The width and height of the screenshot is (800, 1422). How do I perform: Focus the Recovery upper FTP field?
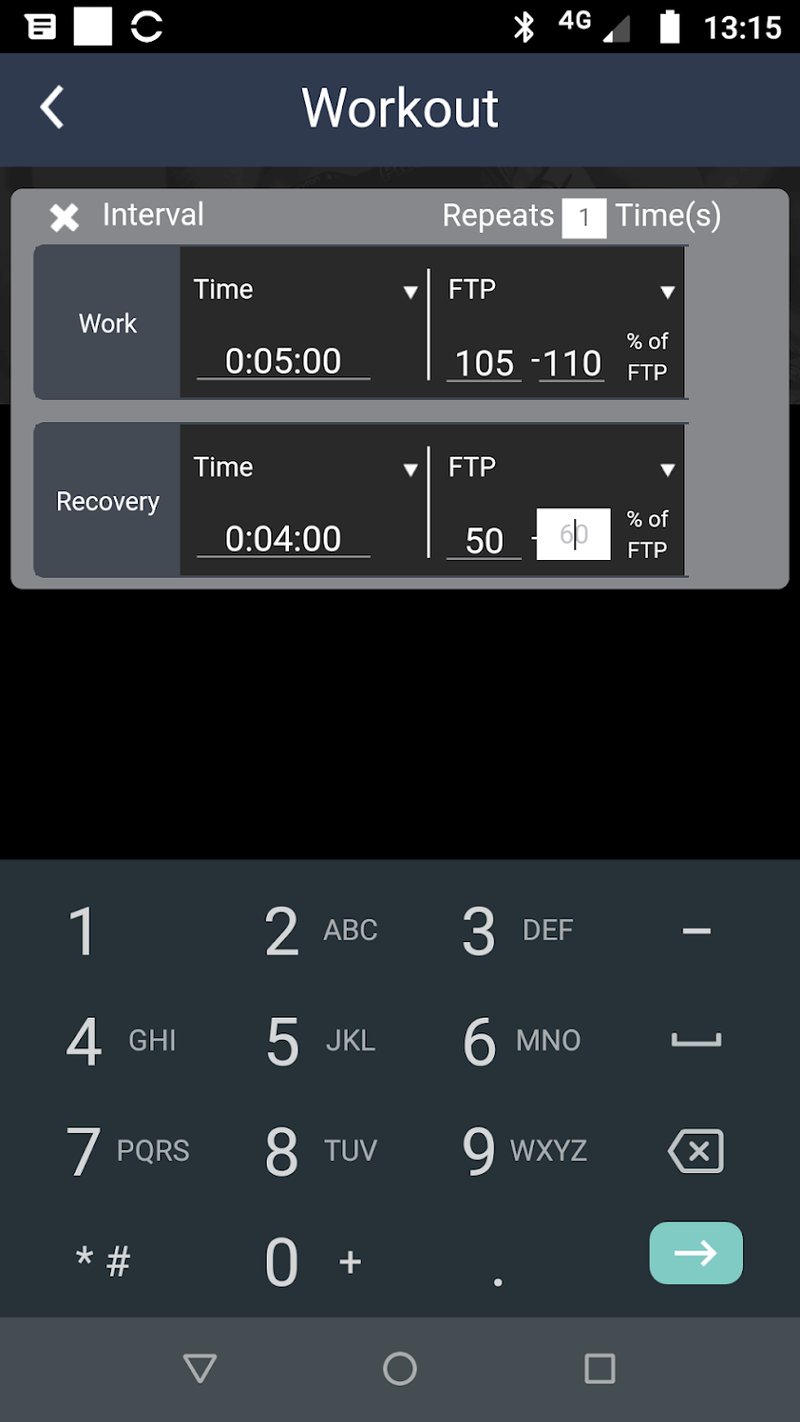(573, 535)
